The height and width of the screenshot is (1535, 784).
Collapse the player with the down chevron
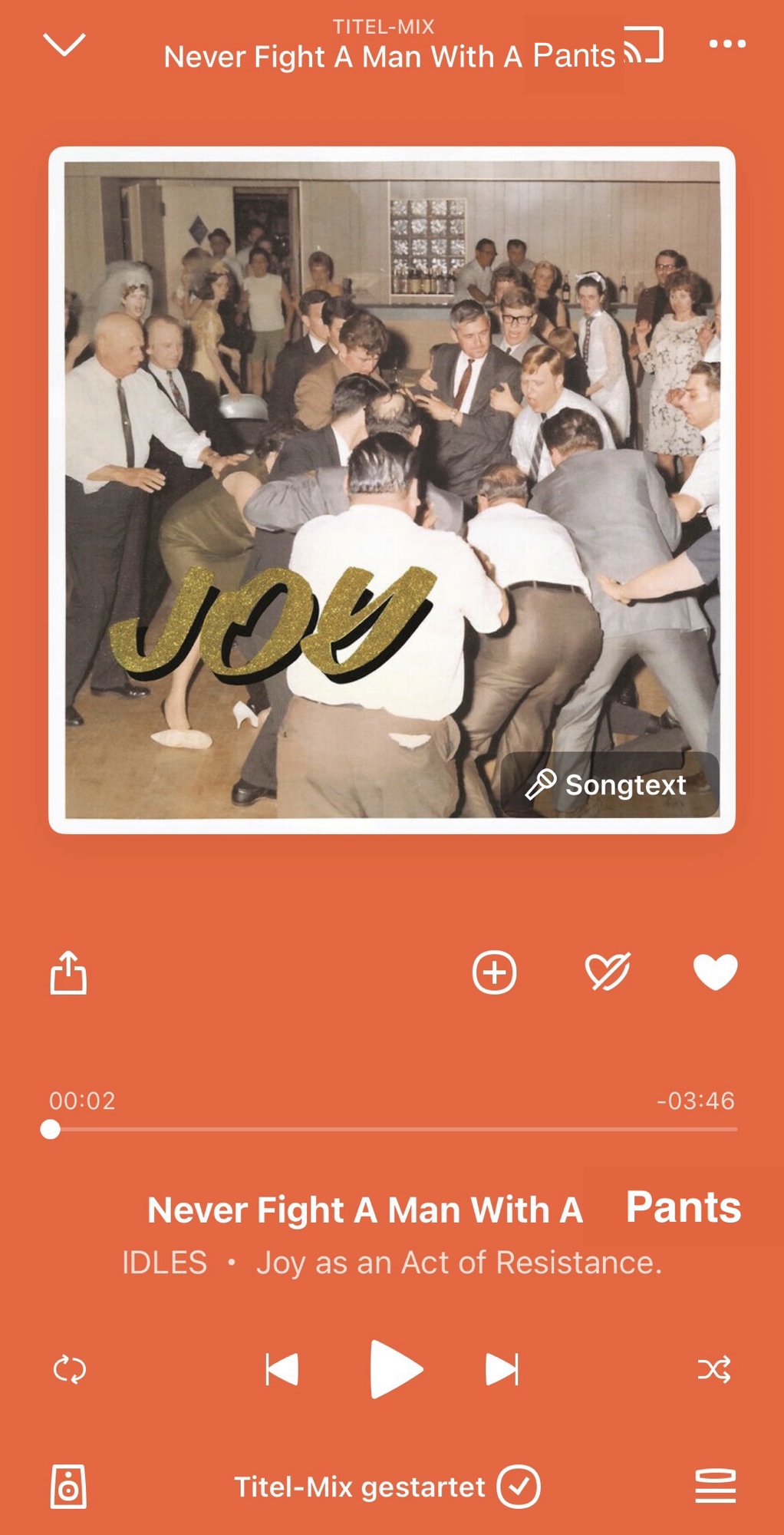tap(64, 45)
